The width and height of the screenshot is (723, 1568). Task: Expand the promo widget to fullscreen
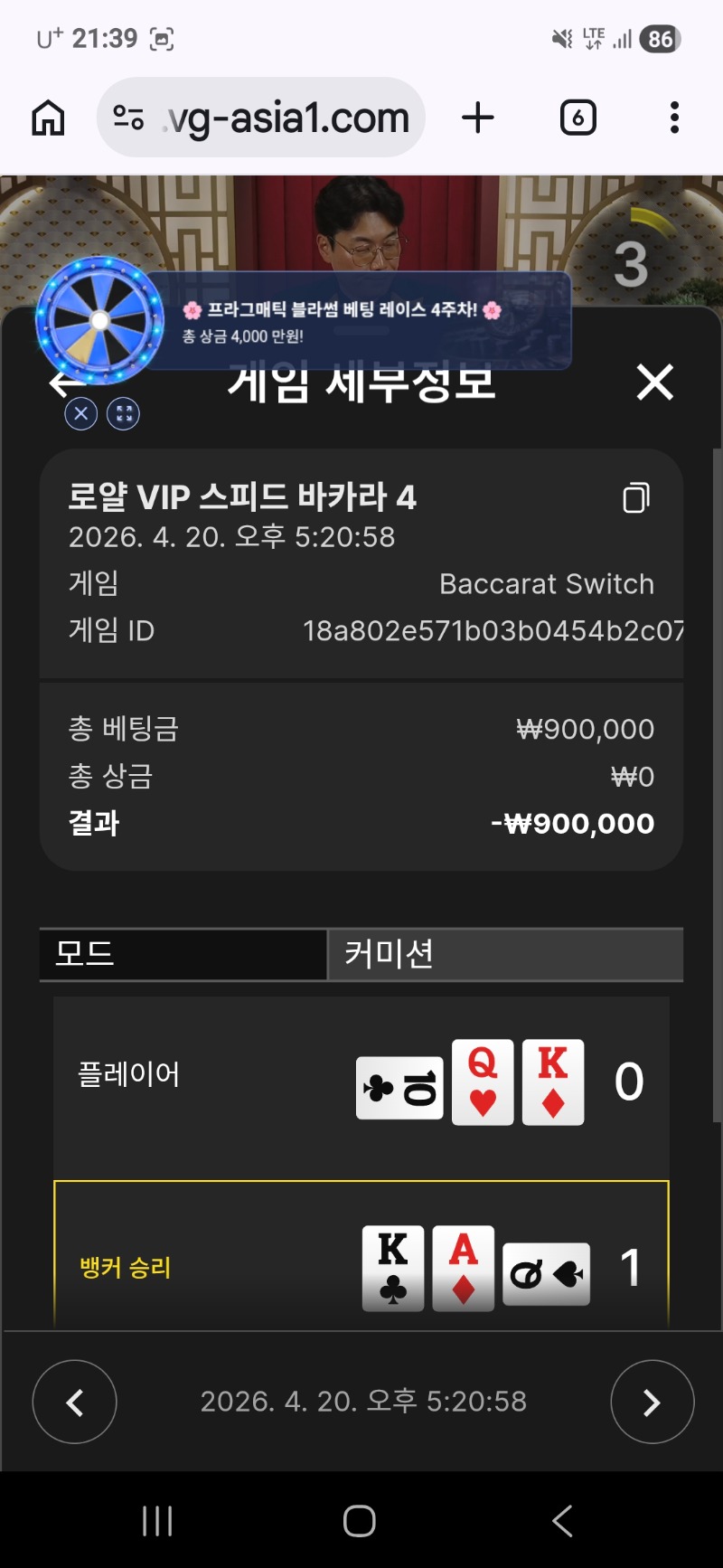[124, 414]
